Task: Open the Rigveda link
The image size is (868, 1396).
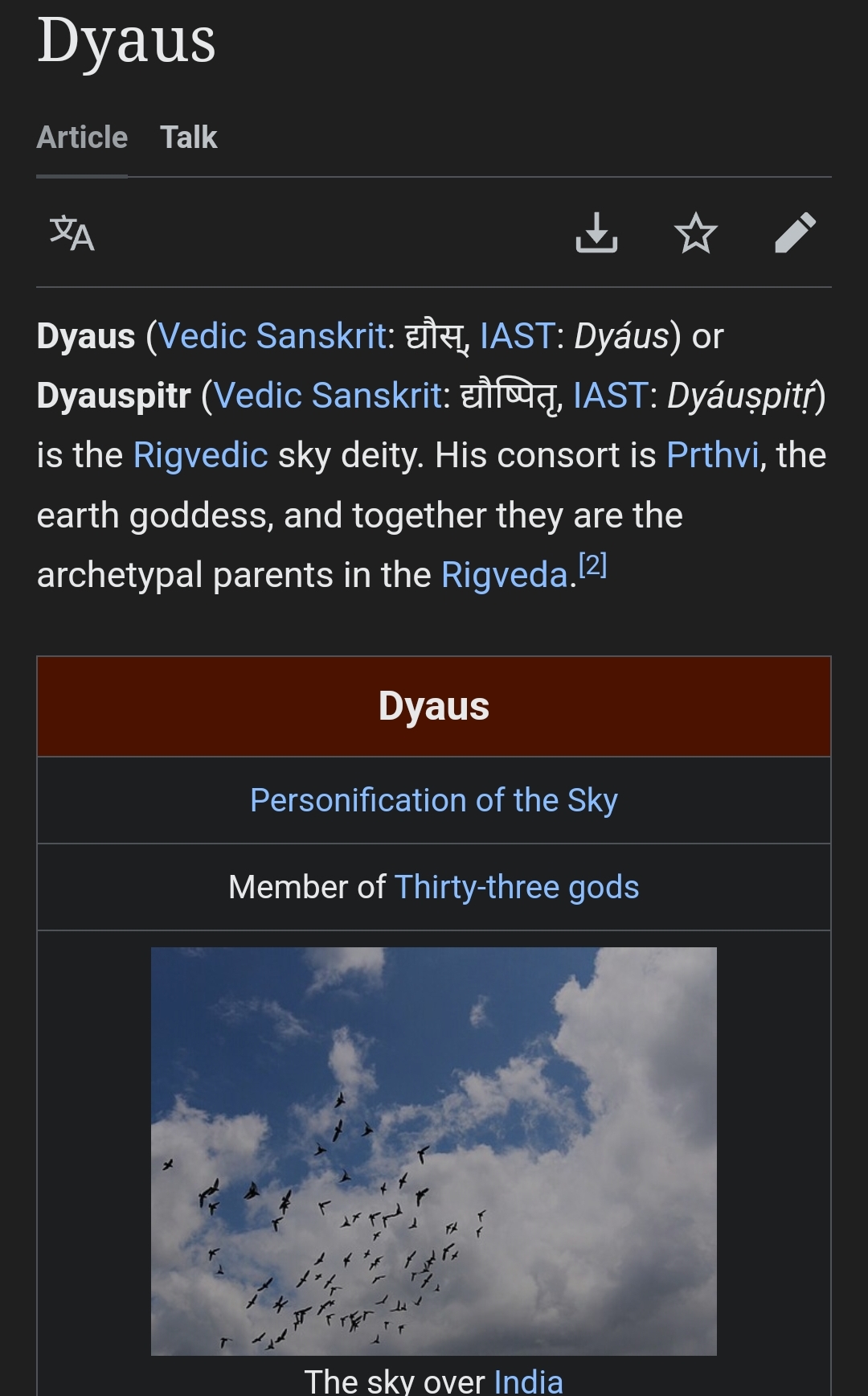Action: click(x=505, y=575)
